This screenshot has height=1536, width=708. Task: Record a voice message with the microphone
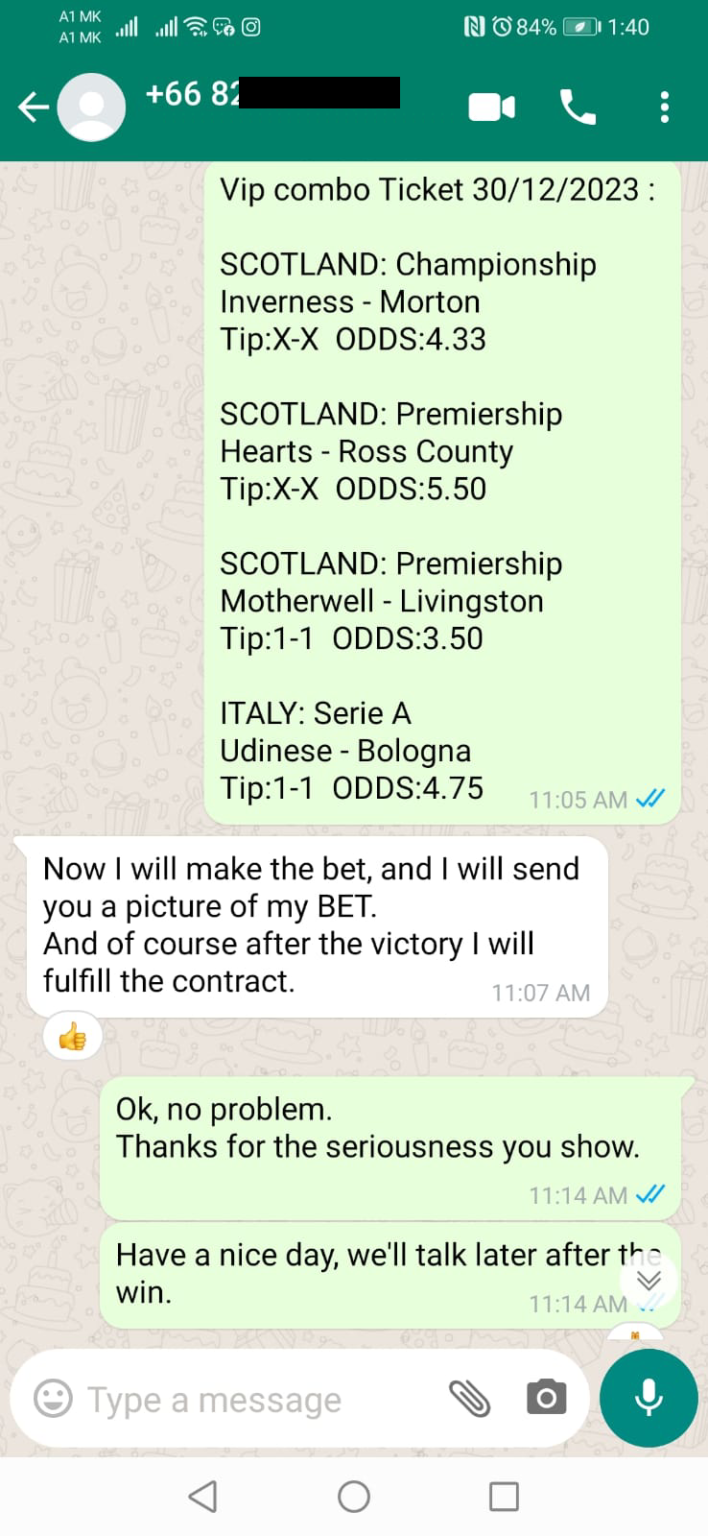648,1398
